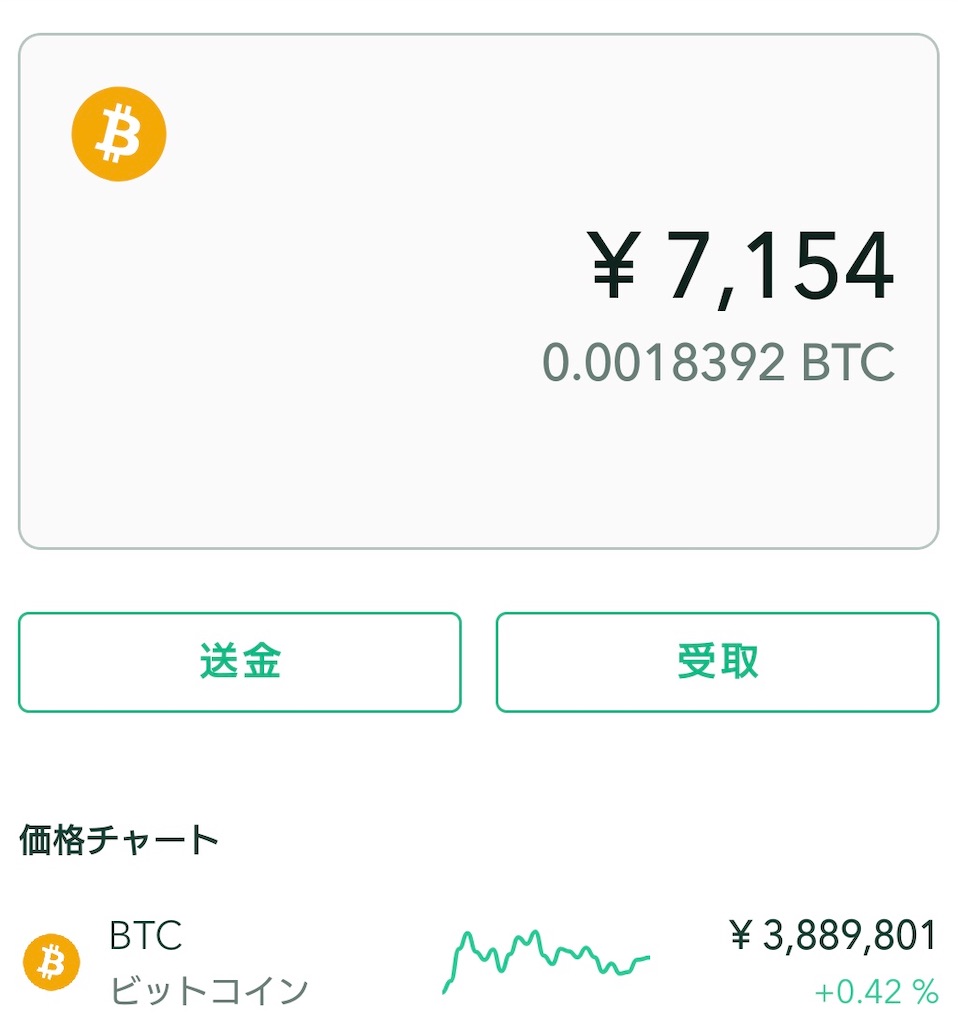Viewport: 958px width, 1024px height.
Task: Open the BTC price chart row
Action: click(480, 963)
